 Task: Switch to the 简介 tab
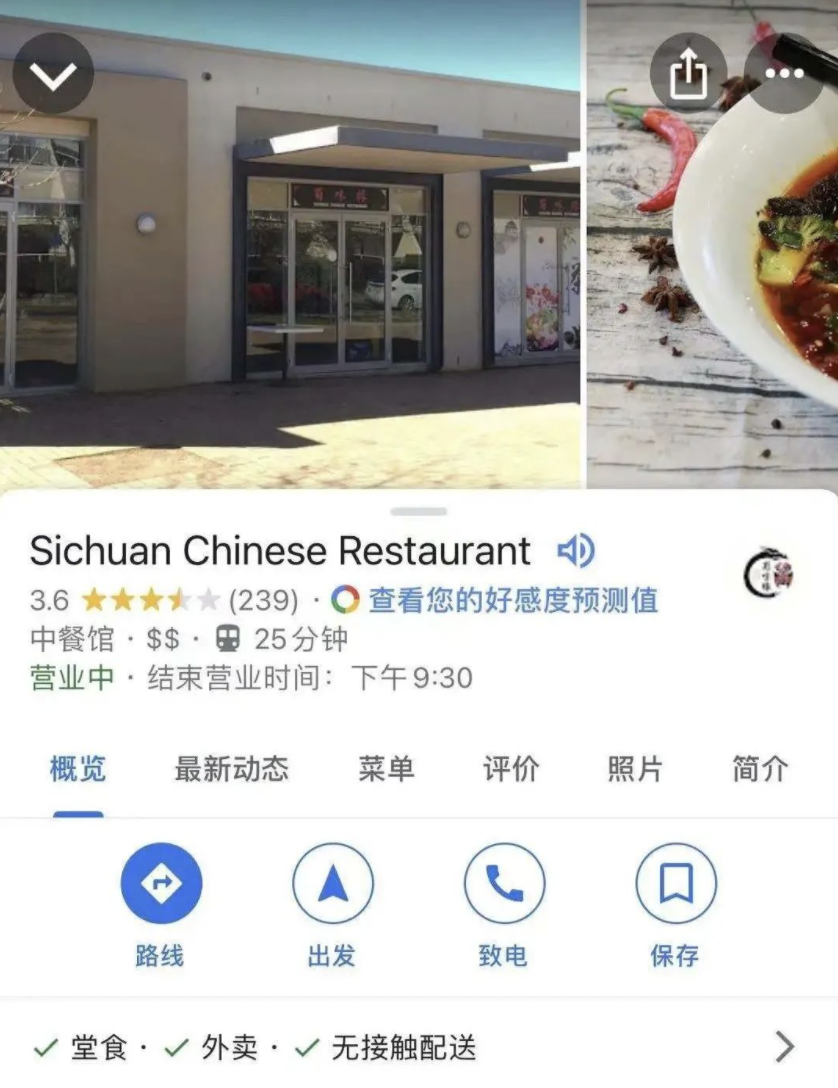click(x=760, y=769)
